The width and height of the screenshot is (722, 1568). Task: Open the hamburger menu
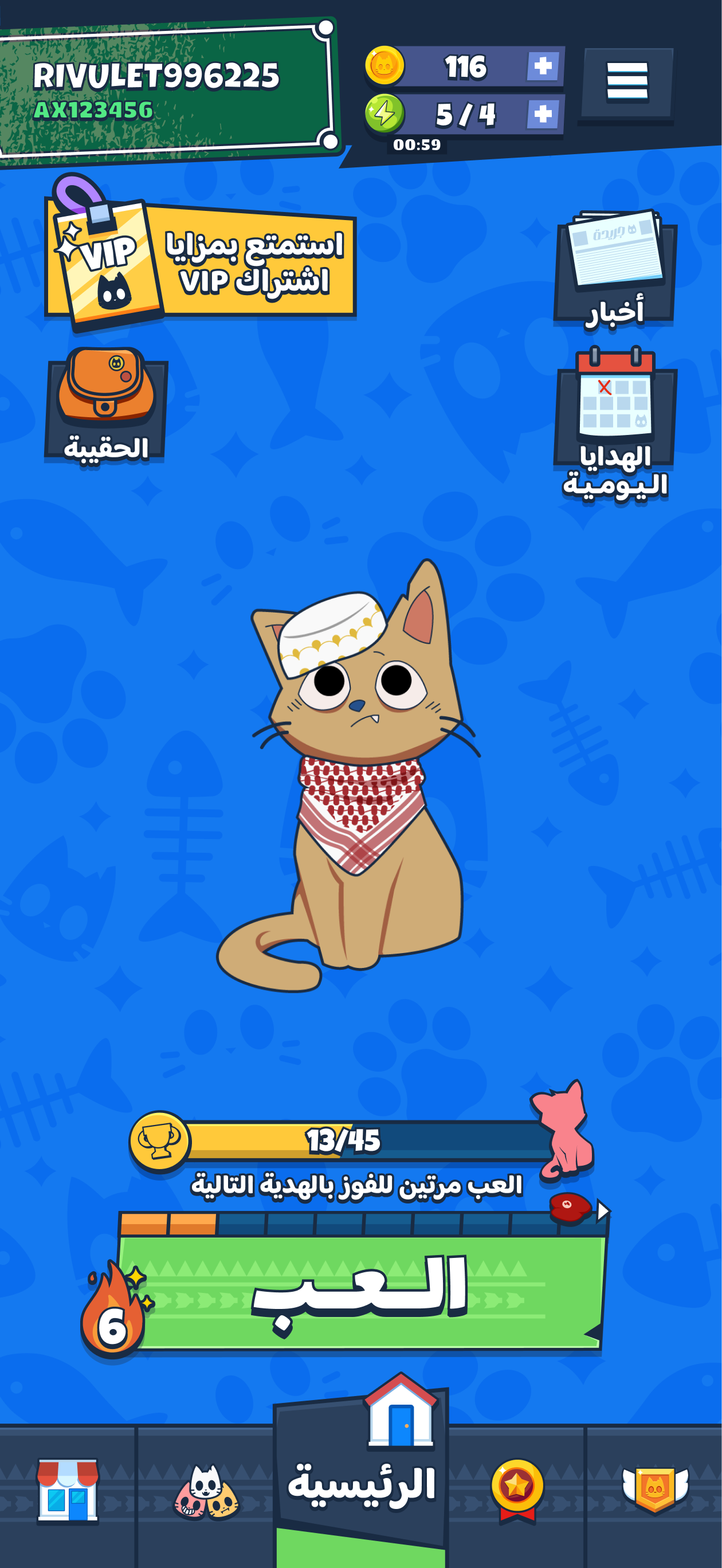tap(626, 81)
